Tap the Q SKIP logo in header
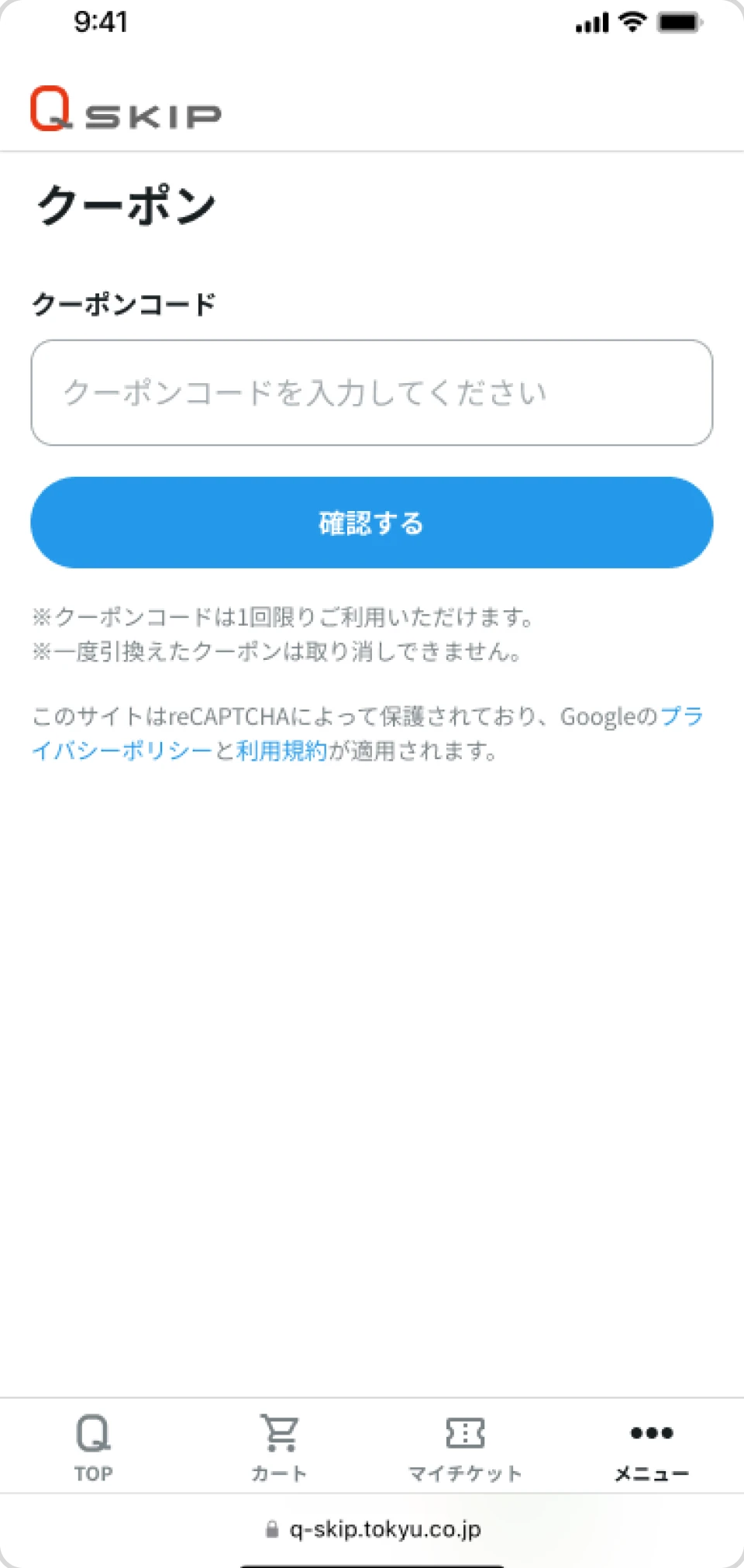This screenshot has width=744, height=1568. point(126,109)
